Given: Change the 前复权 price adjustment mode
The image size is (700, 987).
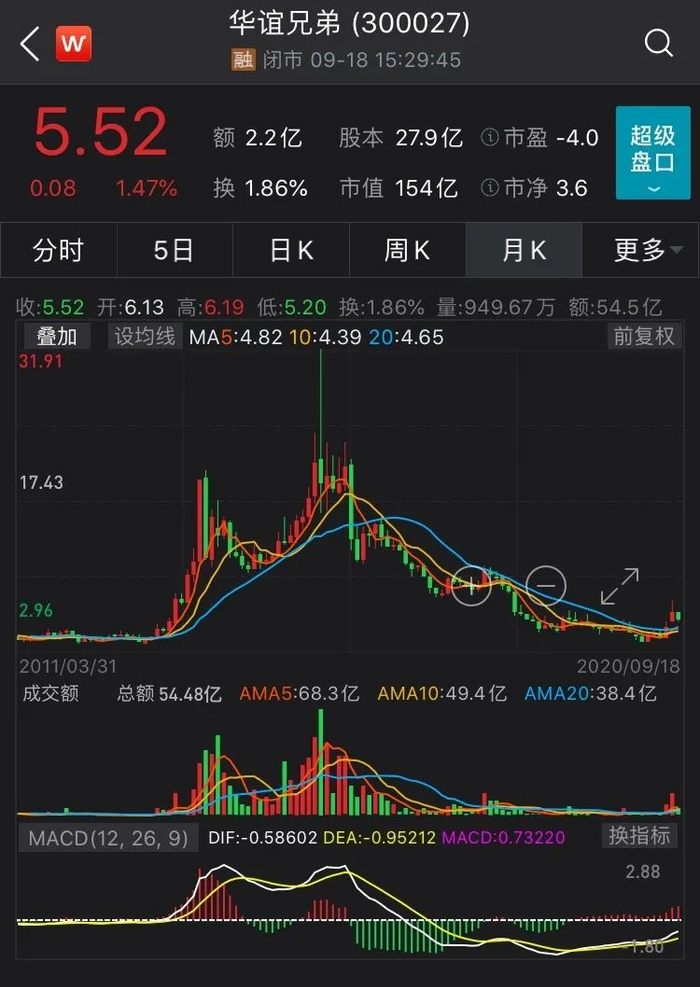Looking at the screenshot, I should (643, 336).
